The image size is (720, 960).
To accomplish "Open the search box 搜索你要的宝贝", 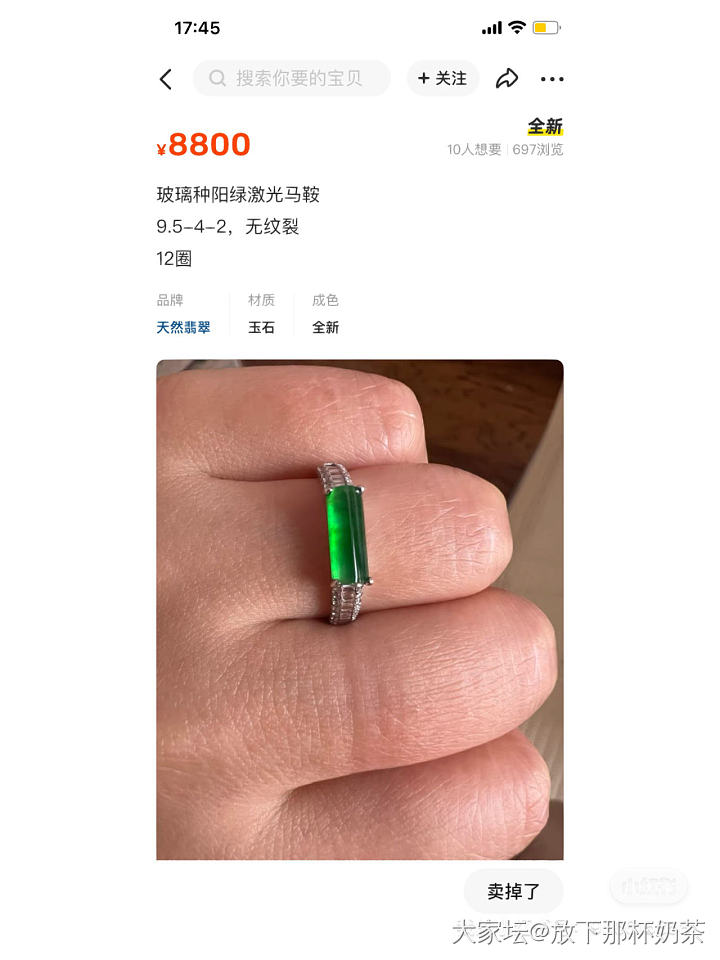I will point(292,78).
